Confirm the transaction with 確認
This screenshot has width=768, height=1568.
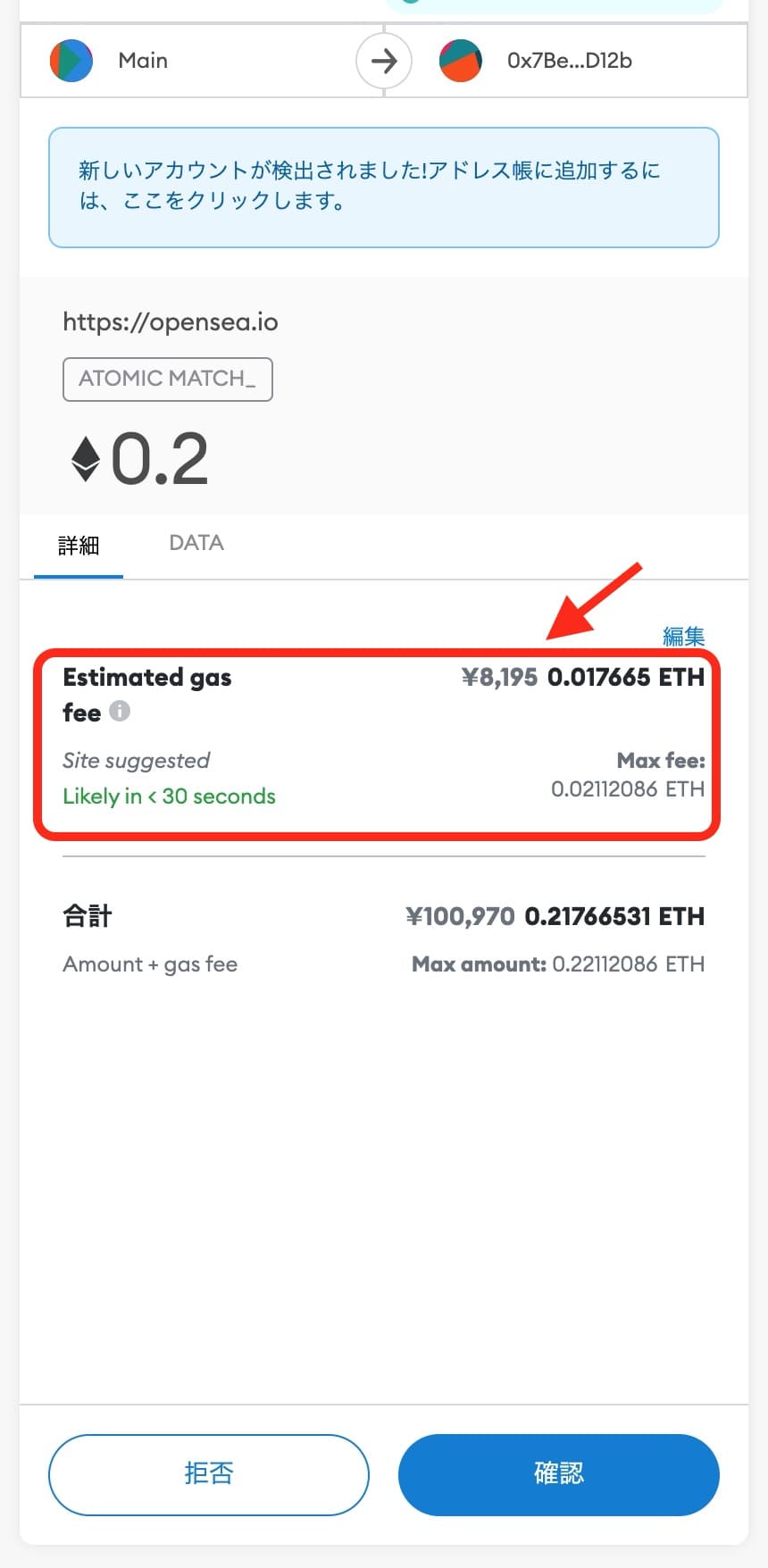coord(558,1473)
